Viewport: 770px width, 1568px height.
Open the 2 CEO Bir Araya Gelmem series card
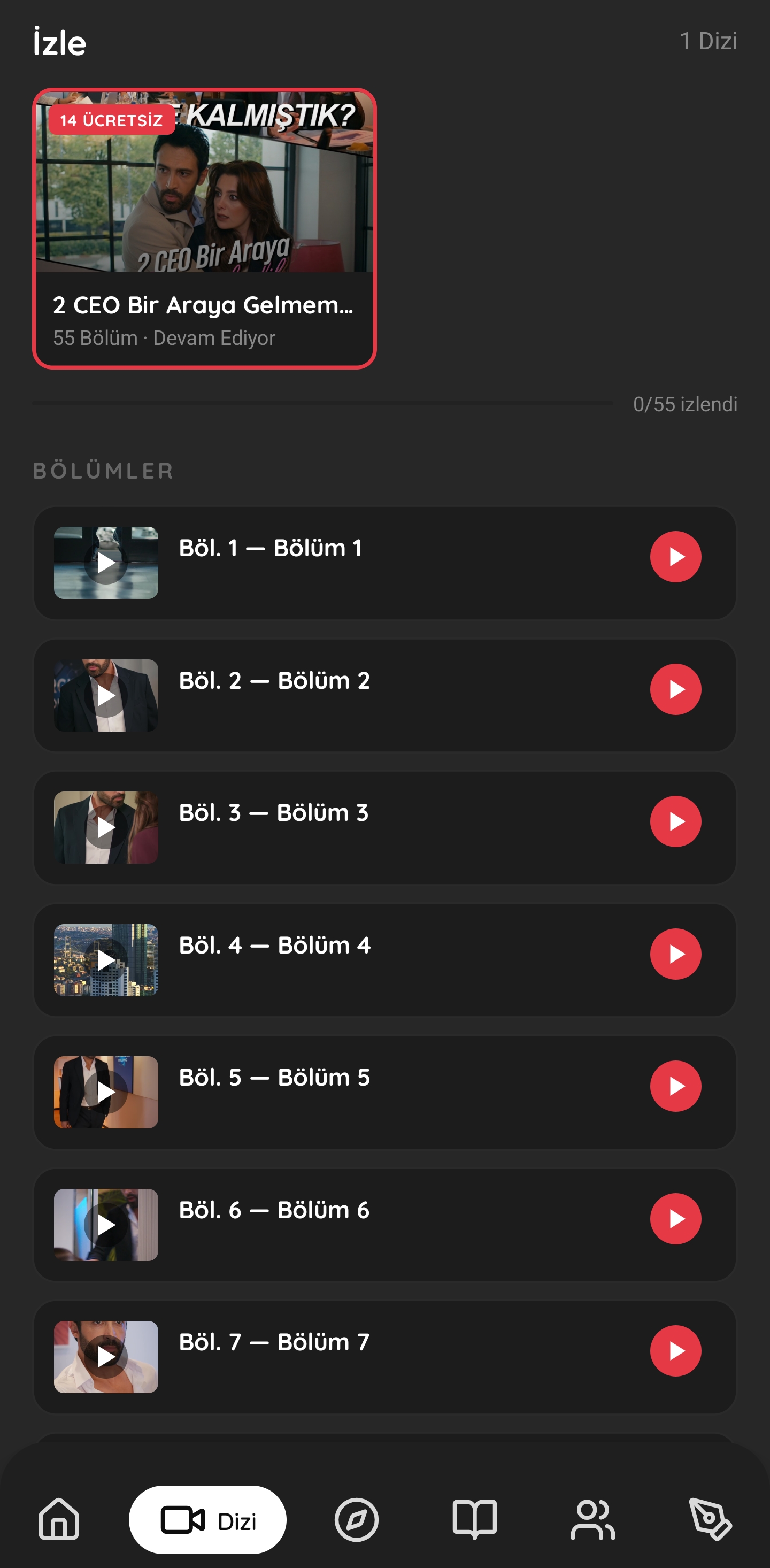(204, 228)
